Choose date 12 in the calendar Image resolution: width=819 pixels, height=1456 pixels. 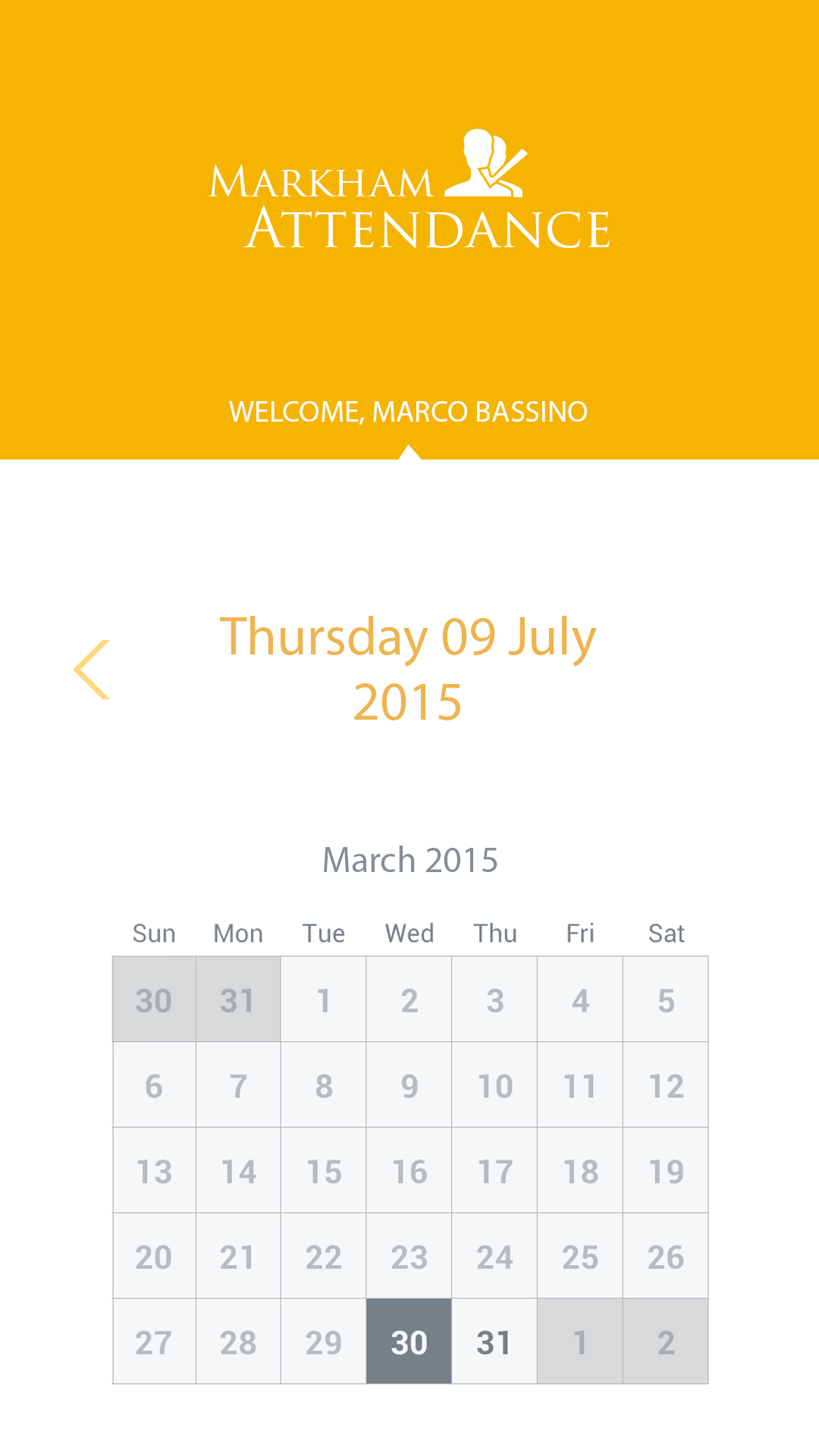(x=666, y=1086)
